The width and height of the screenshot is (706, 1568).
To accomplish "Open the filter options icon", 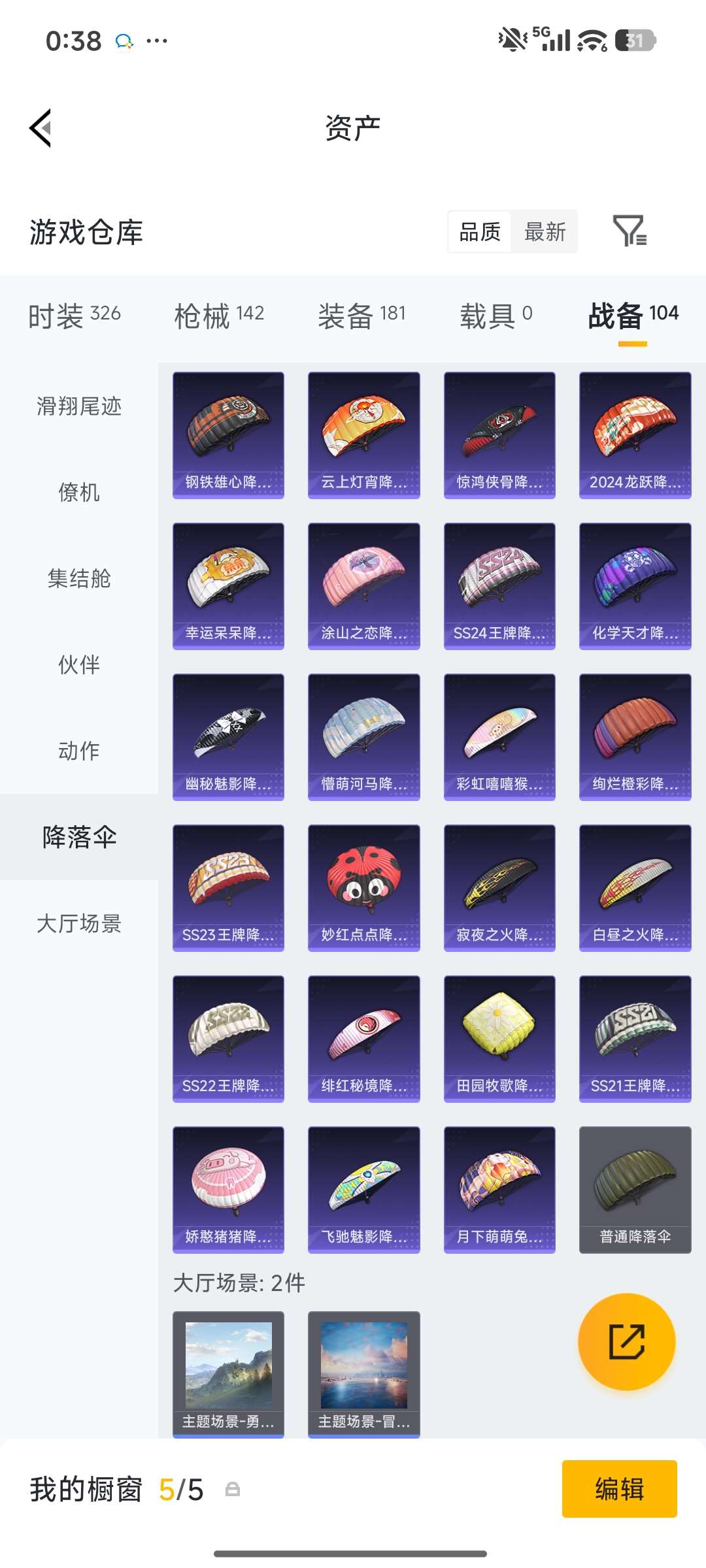I will [x=631, y=232].
